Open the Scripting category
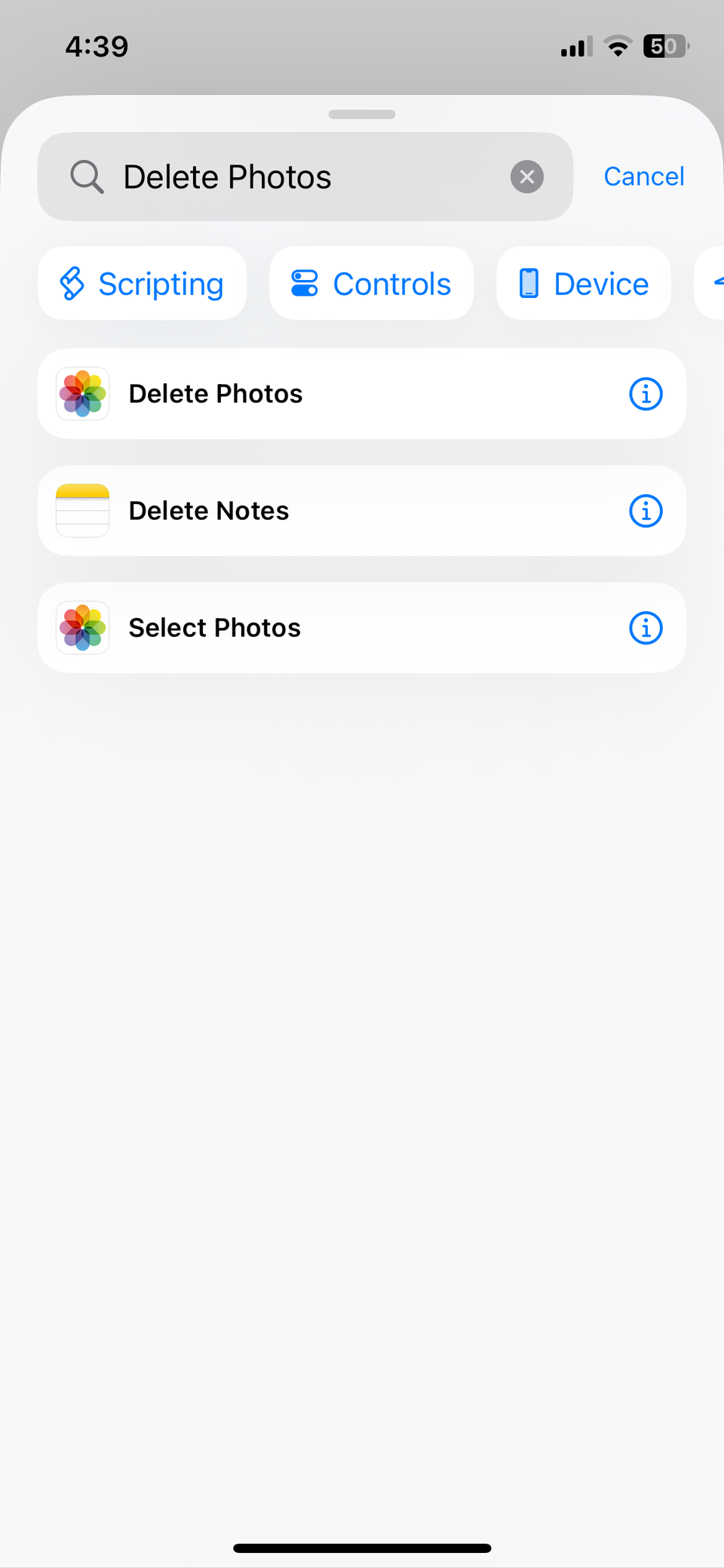724x1568 pixels. (142, 283)
